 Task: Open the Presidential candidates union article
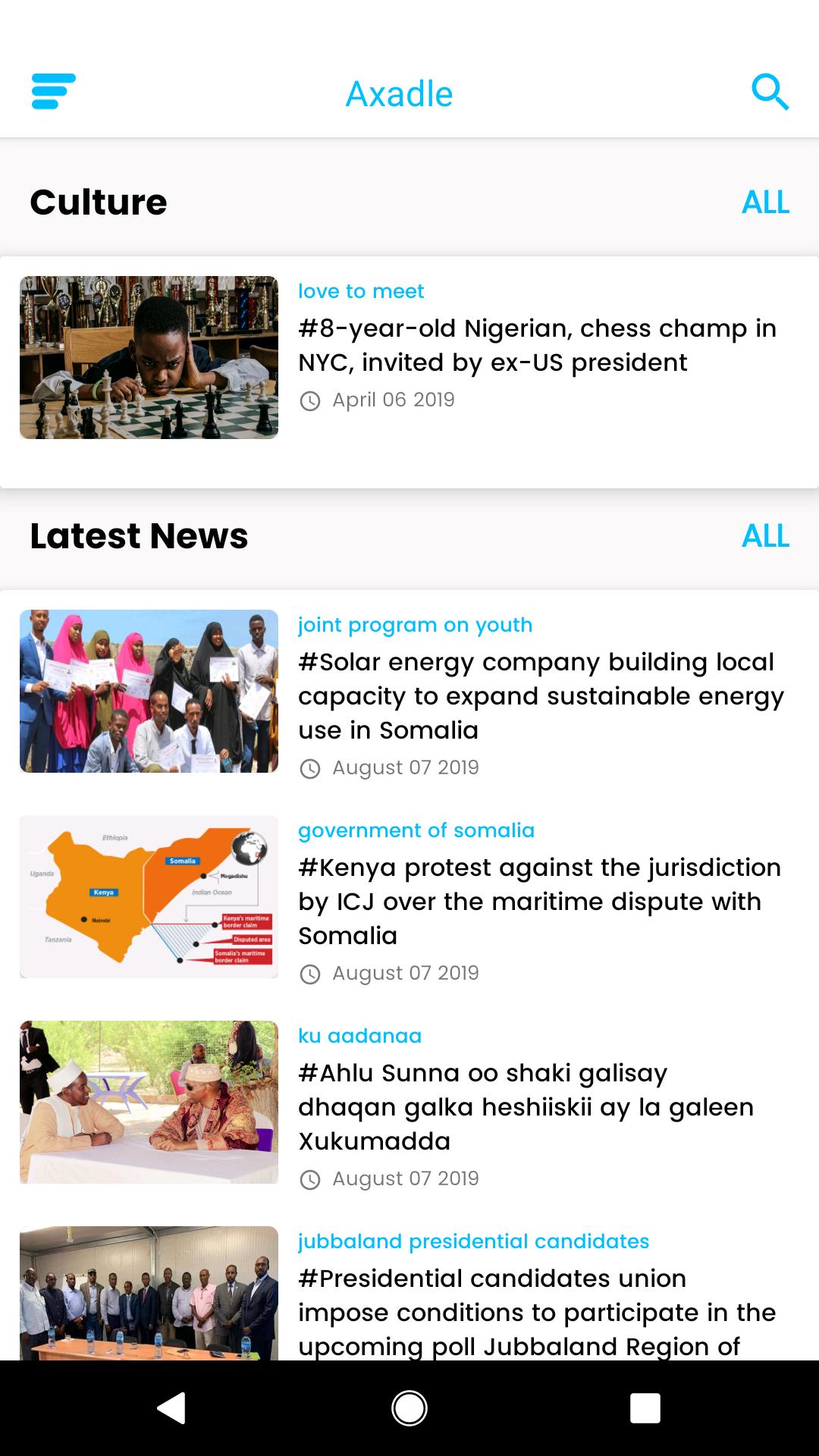click(x=536, y=1312)
